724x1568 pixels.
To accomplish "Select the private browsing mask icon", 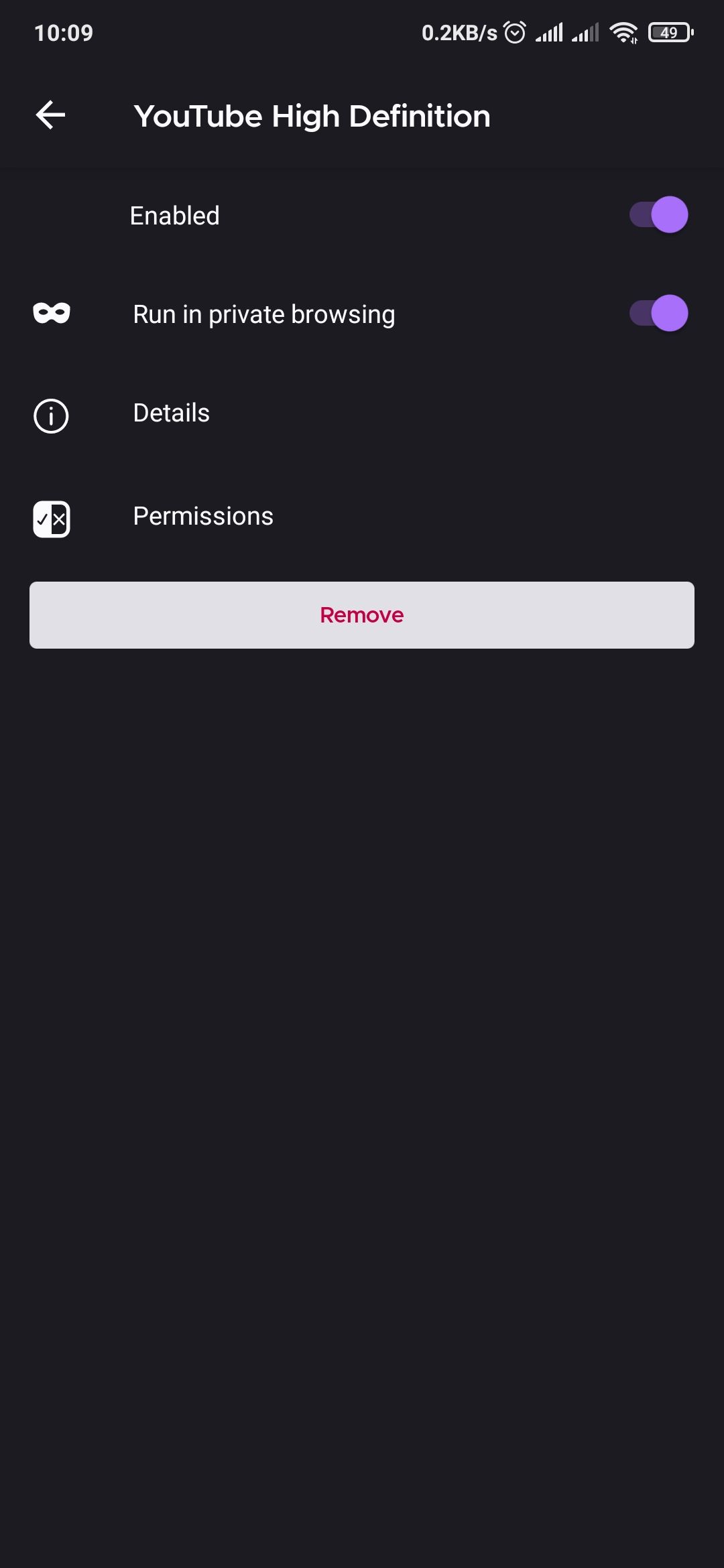I will 50,312.
